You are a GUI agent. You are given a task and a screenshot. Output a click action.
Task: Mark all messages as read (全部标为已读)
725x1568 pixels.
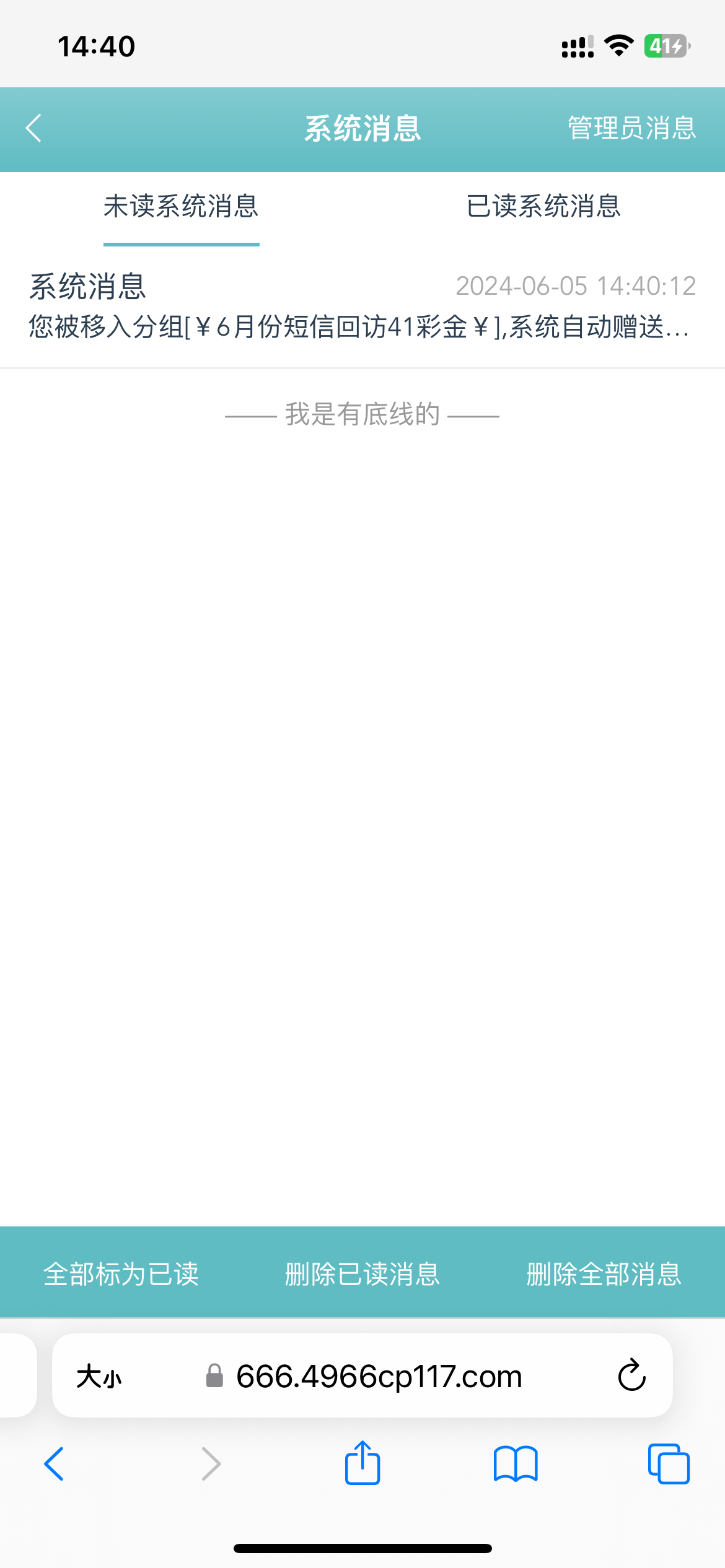click(121, 1274)
